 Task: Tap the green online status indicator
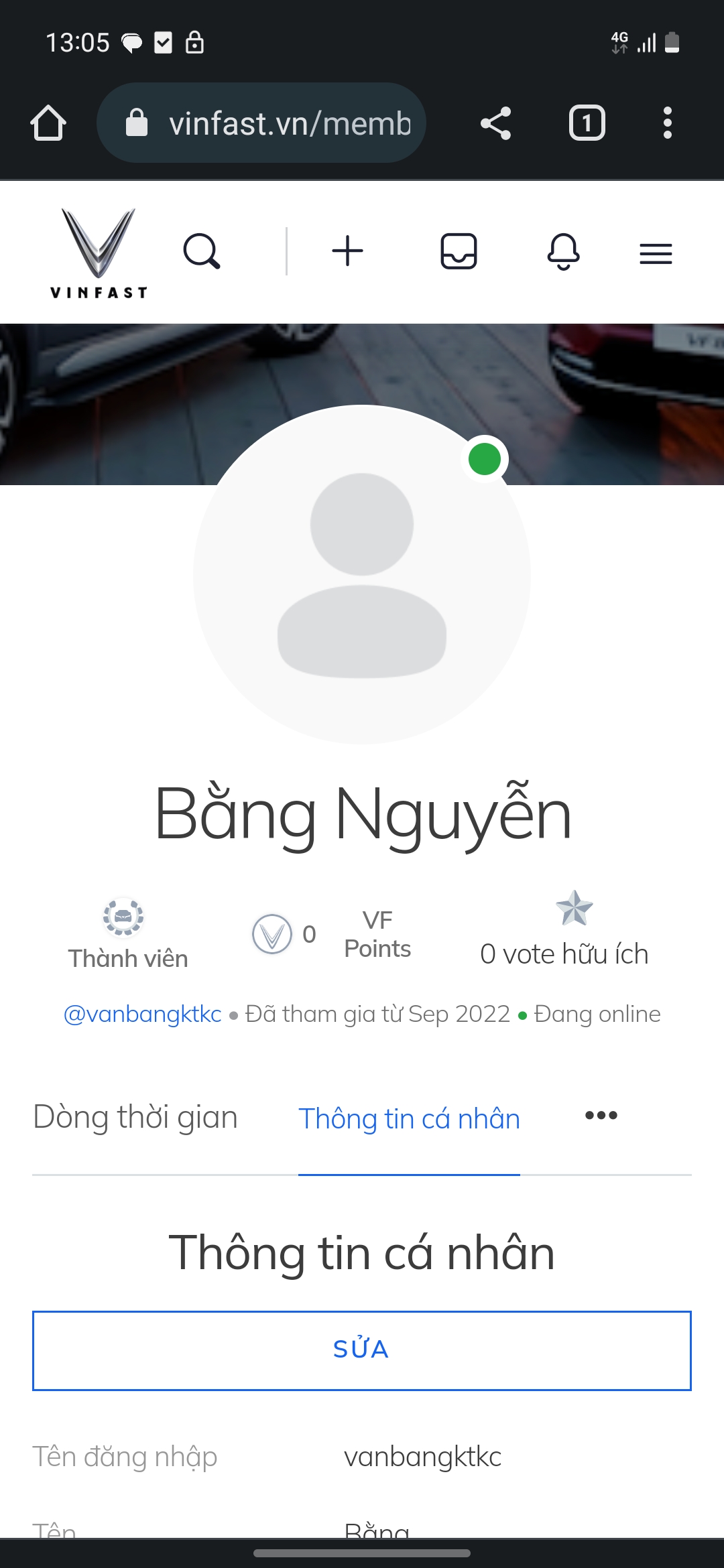click(x=485, y=460)
